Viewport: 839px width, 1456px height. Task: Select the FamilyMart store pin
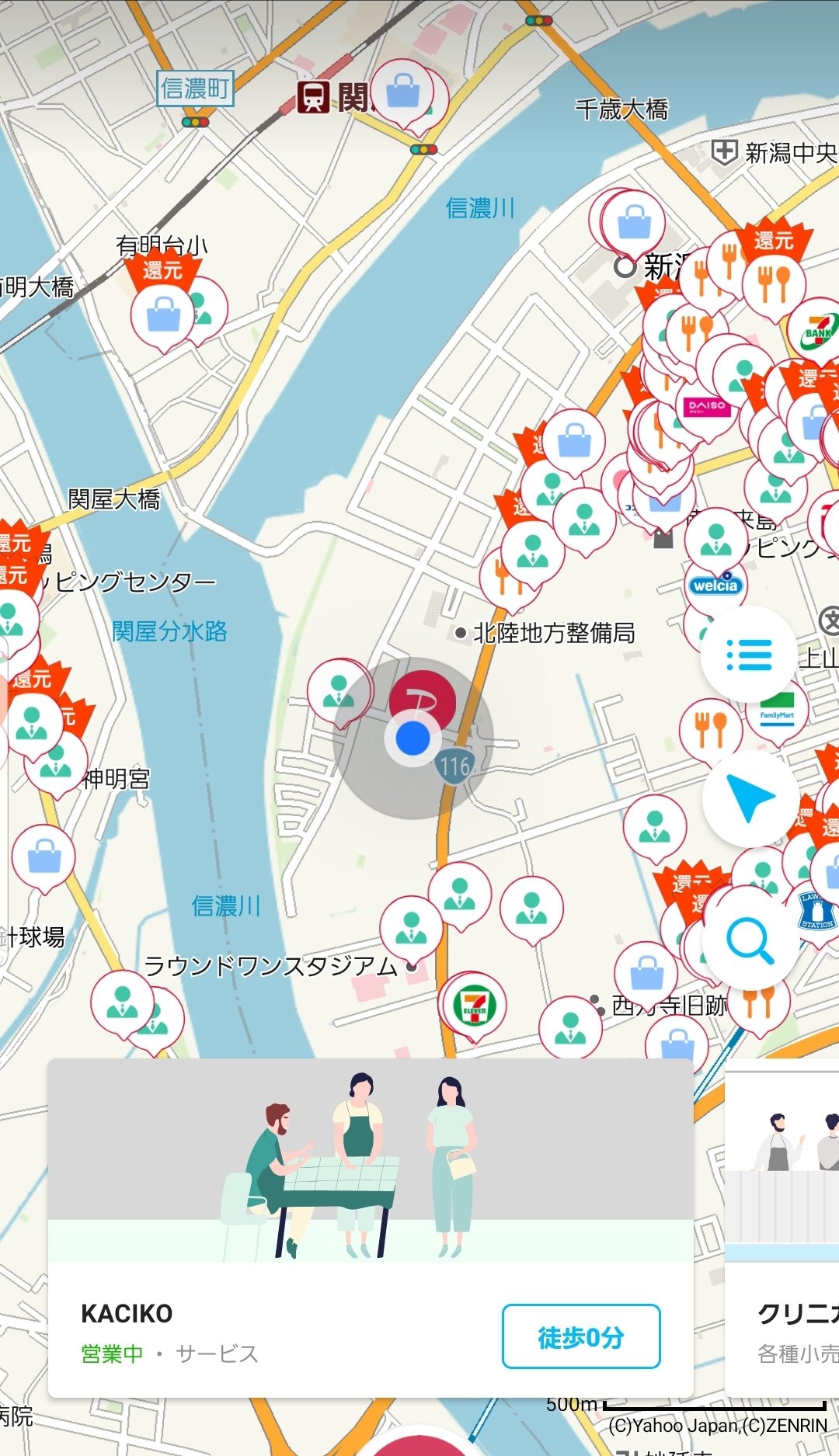click(778, 712)
